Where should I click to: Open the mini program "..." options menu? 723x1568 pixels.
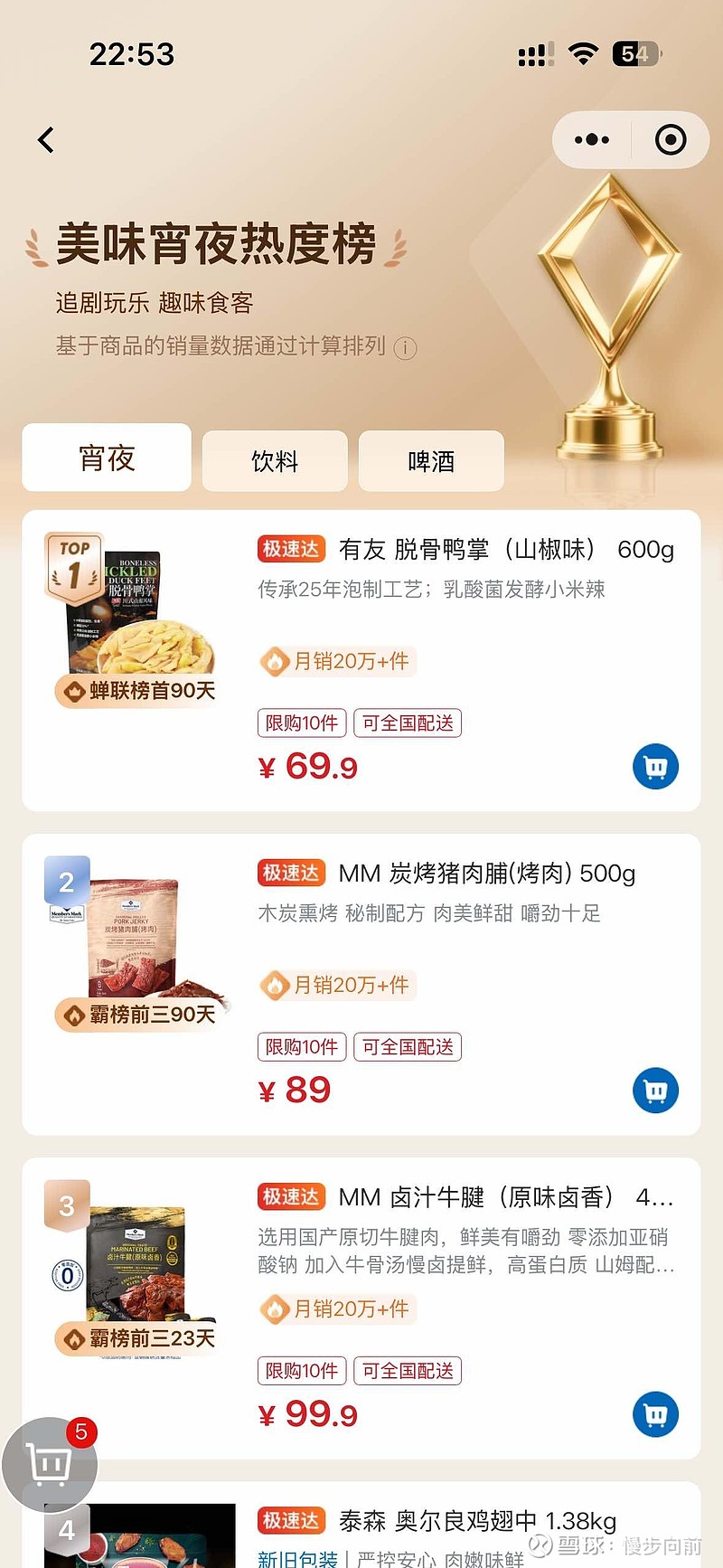tap(592, 139)
